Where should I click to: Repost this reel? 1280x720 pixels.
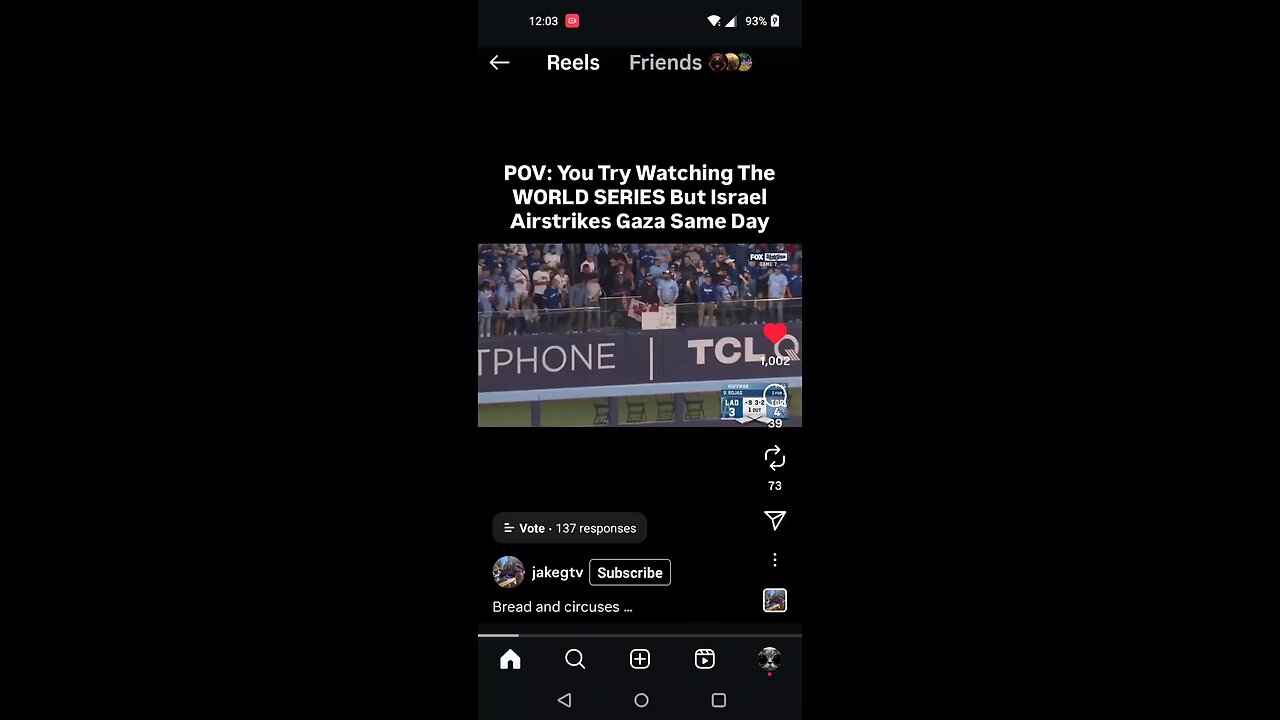(x=775, y=458)
